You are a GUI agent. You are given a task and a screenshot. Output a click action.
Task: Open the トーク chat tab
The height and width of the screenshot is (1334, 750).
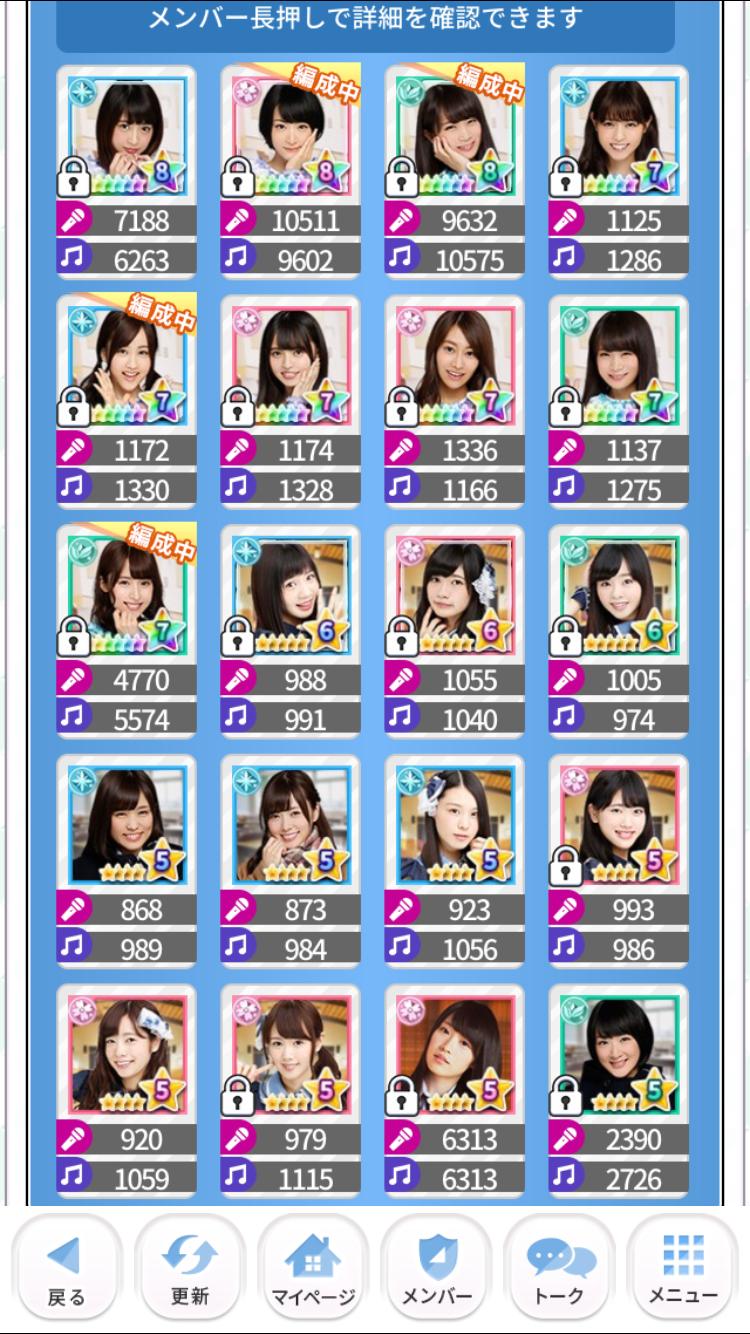pos(559,1269)
